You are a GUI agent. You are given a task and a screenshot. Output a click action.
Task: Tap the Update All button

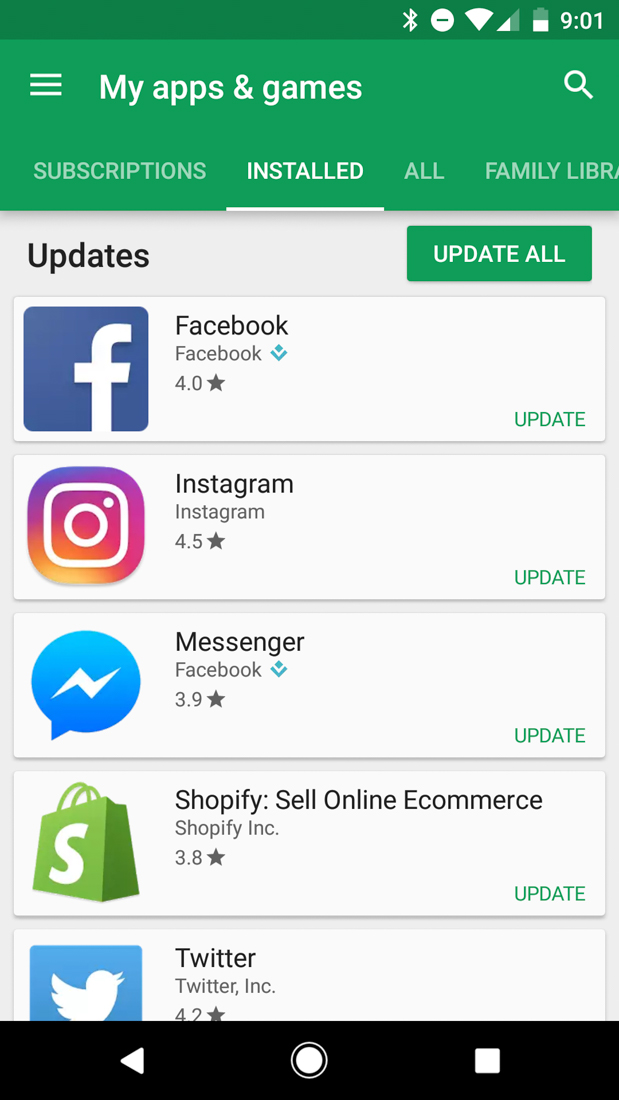499,254
